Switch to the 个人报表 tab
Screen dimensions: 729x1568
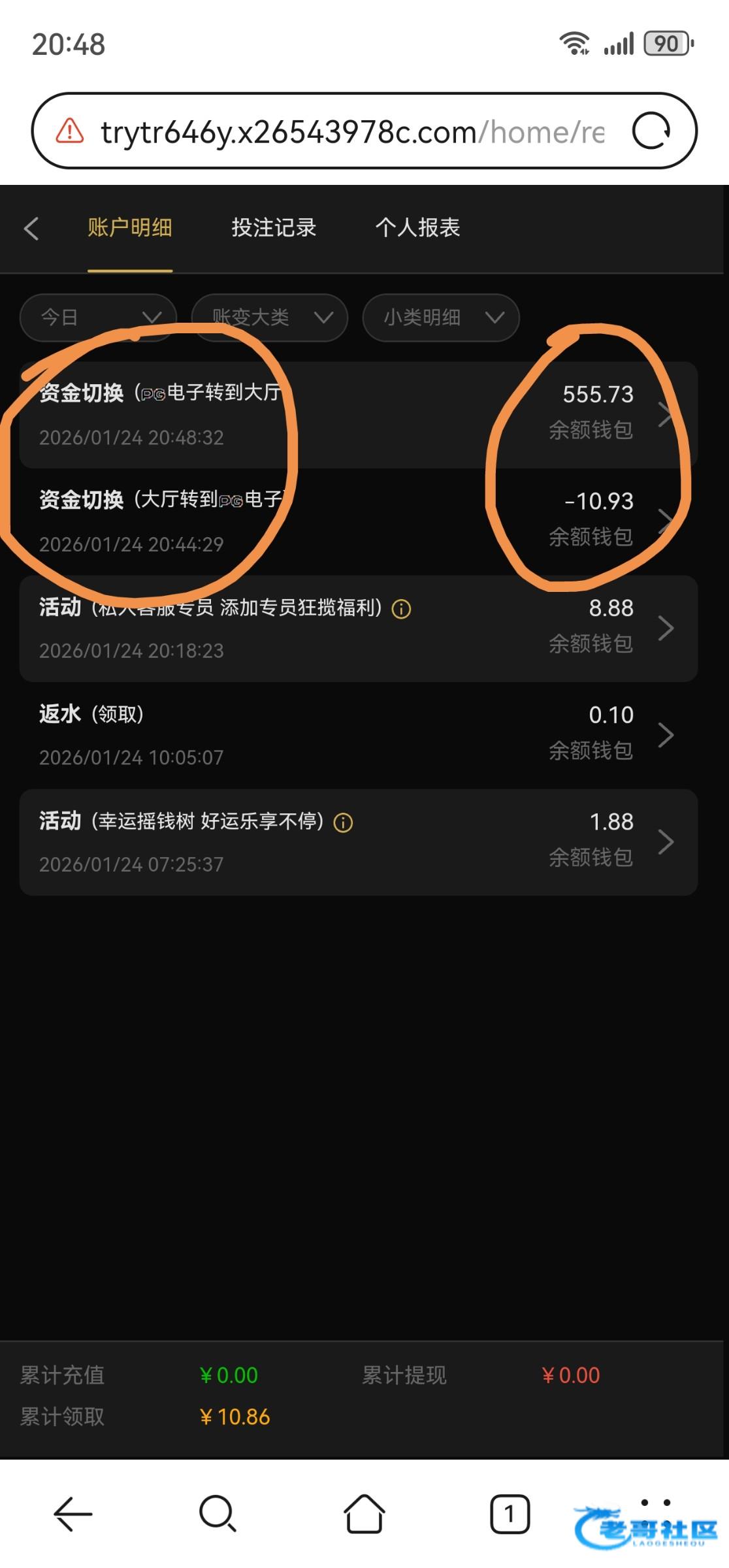click(417, 228)
